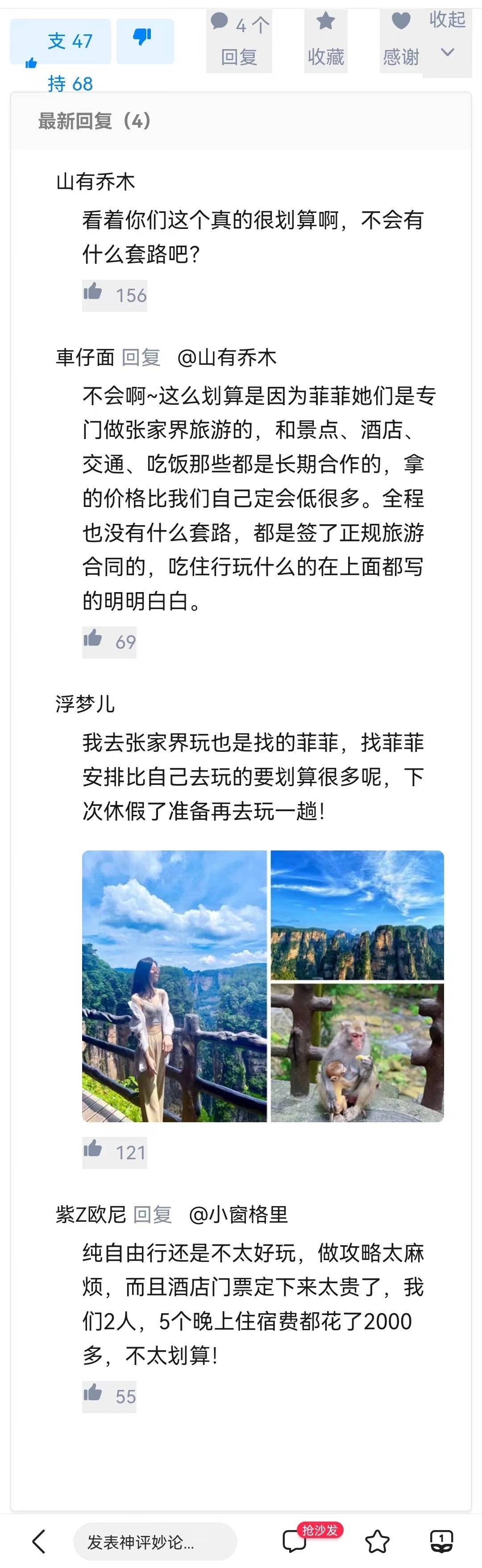The image size is (482, 1568).
Task: Like 車仔面's reply with 69 likes
Action: [x=109, y=642]
